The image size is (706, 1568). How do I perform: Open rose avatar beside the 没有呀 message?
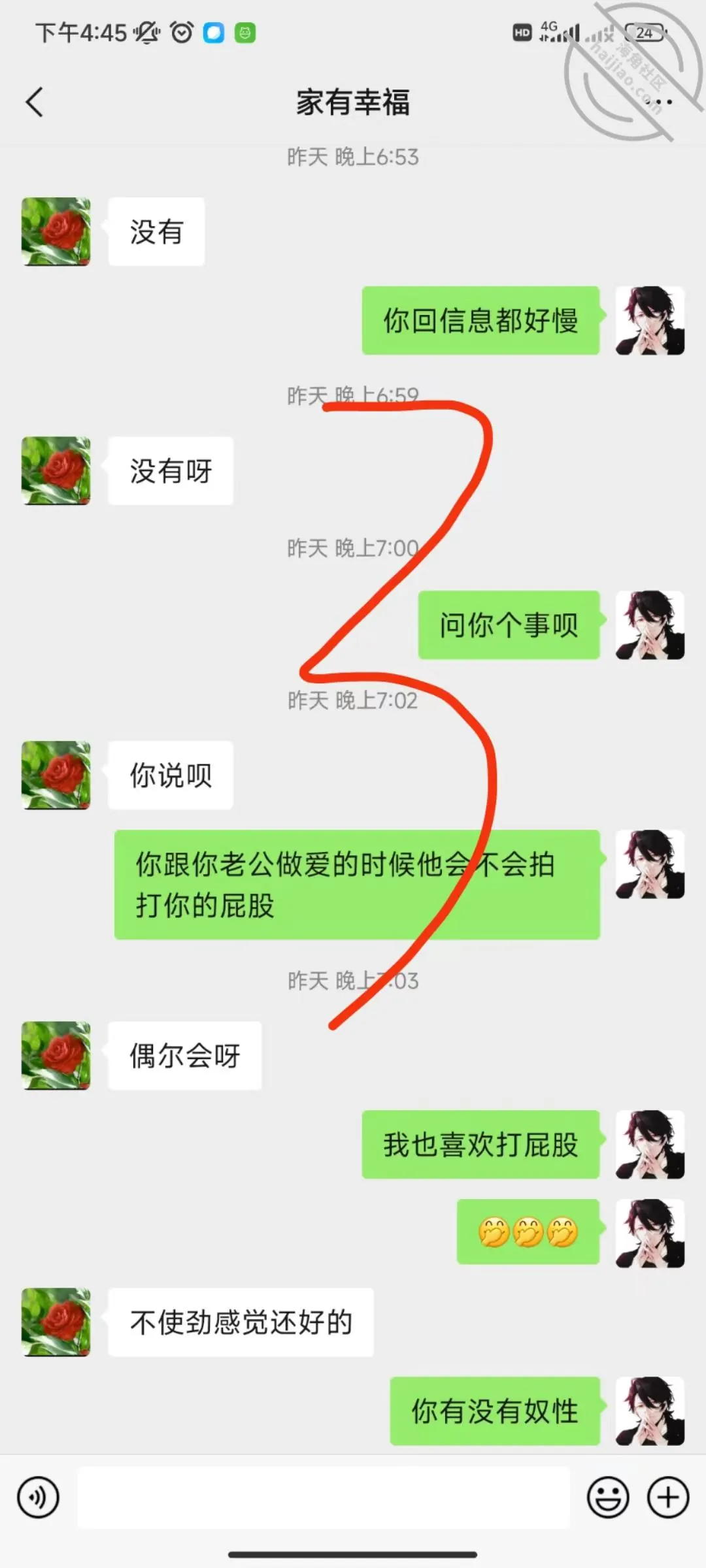[x=56, y=470]
